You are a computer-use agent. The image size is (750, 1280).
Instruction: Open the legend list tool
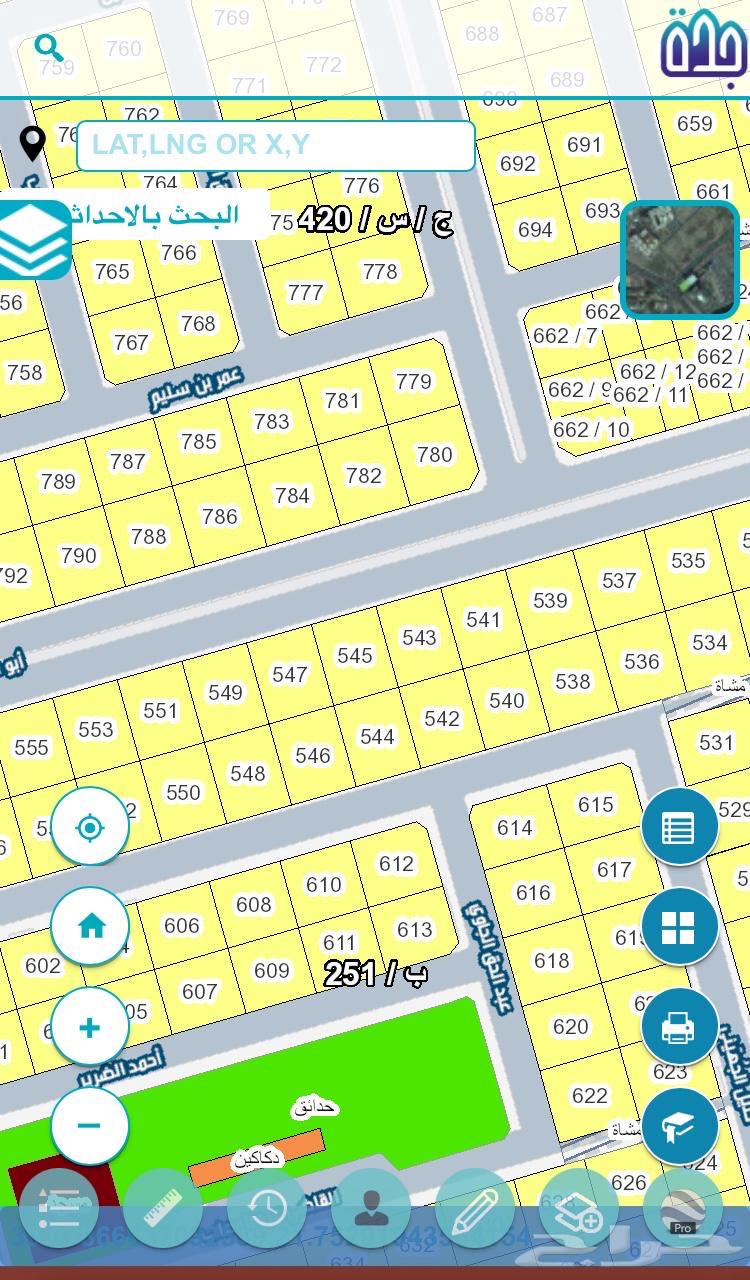[59, 1208]
